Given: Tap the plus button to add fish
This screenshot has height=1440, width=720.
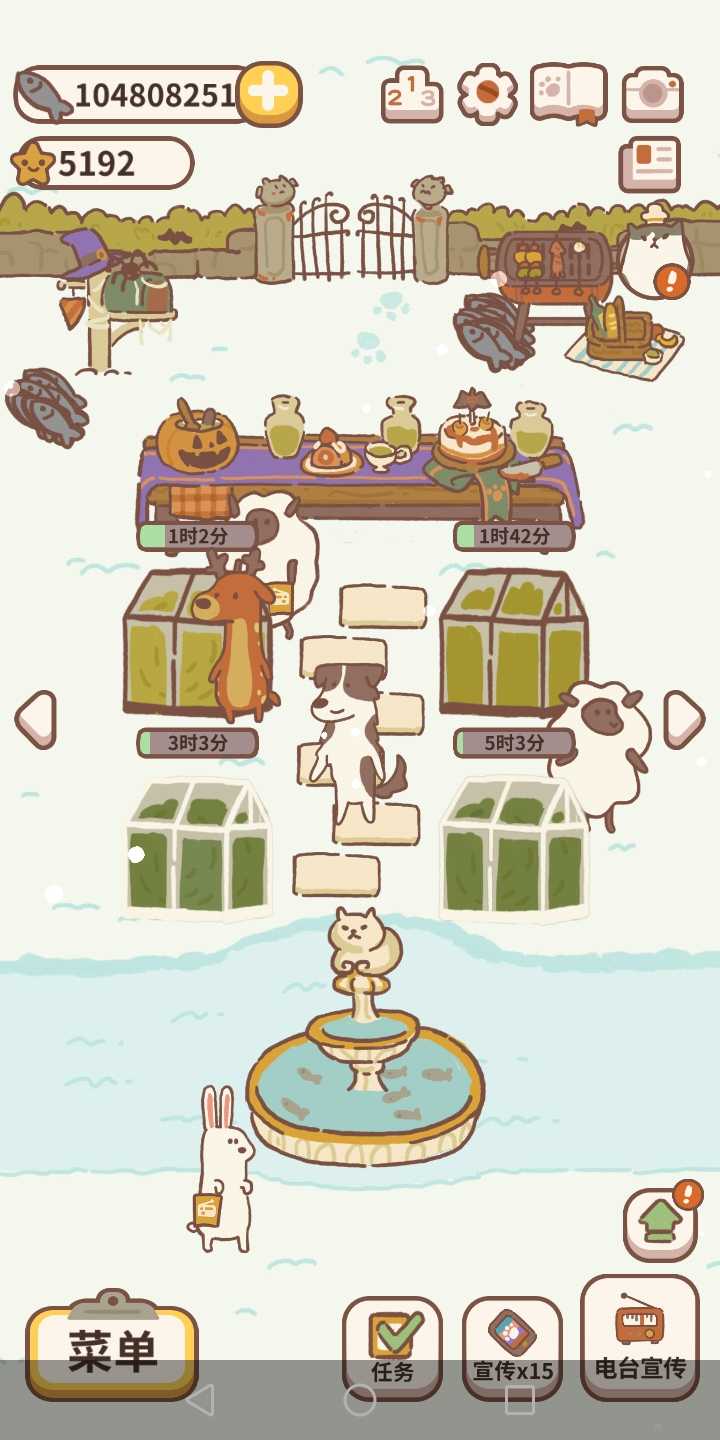Looking at the screenshot, I should coord(268,94).
